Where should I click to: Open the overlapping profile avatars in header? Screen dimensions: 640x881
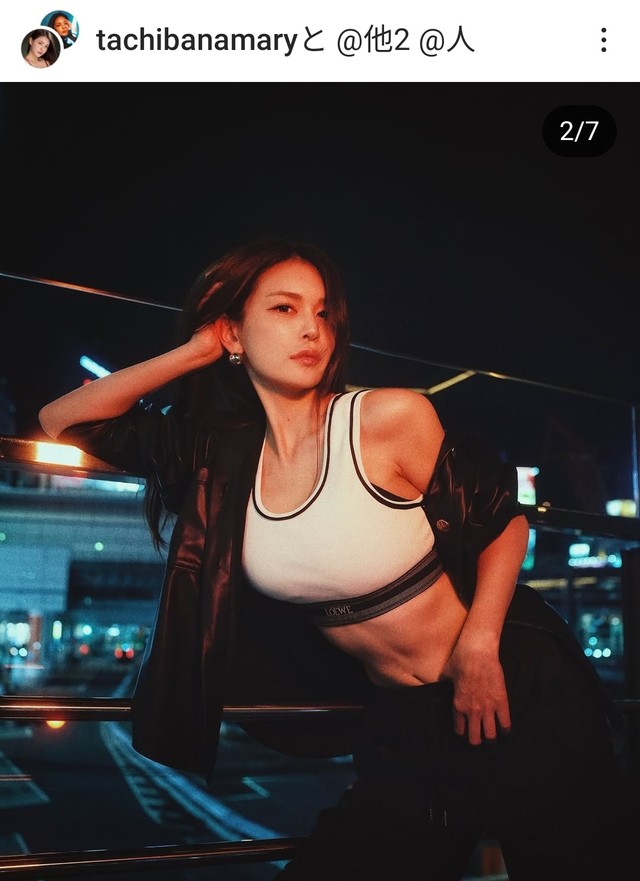click(x=49, y=39)
